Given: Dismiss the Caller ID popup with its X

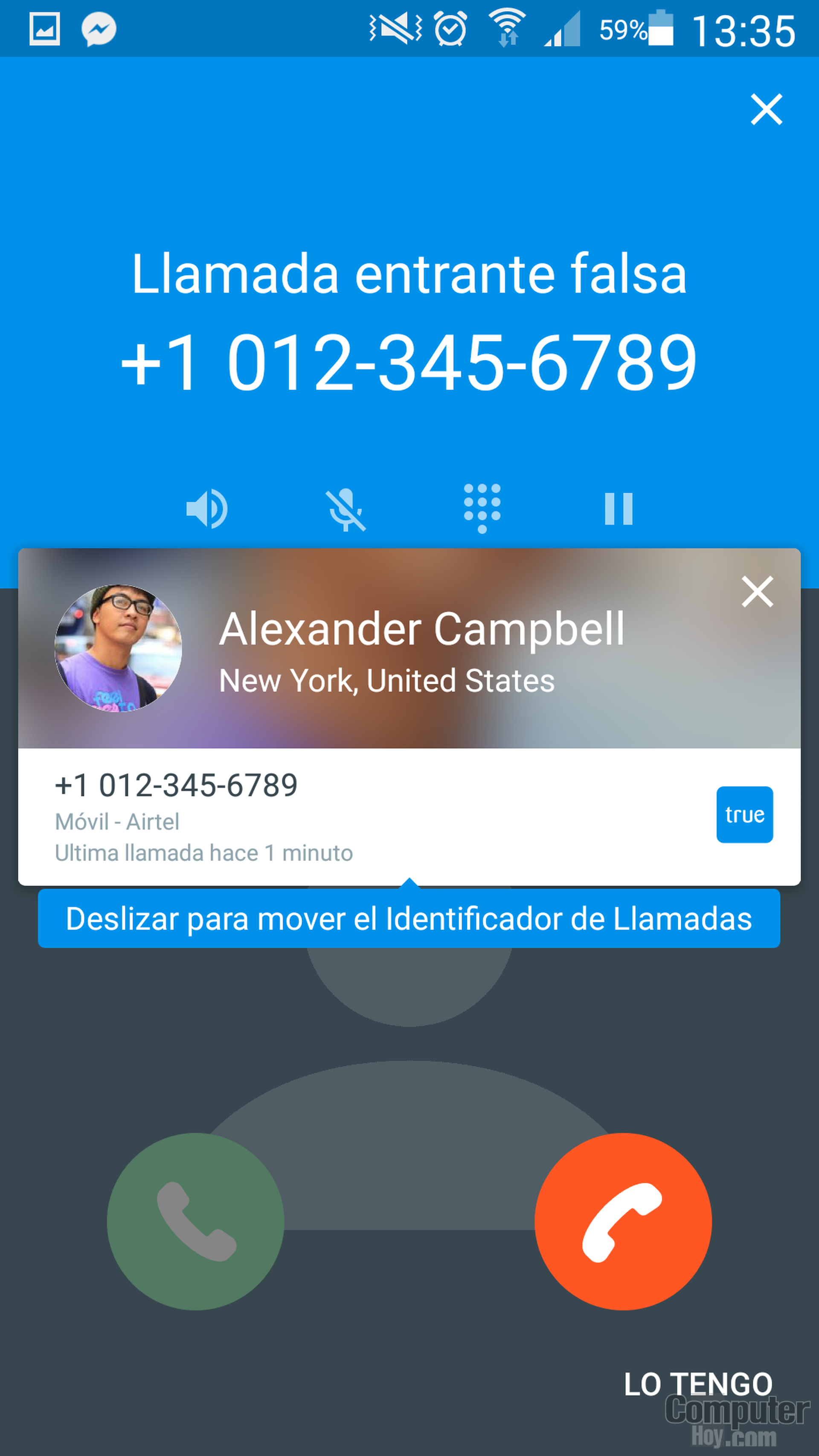Looking at the screenshot, I should 758,592.
